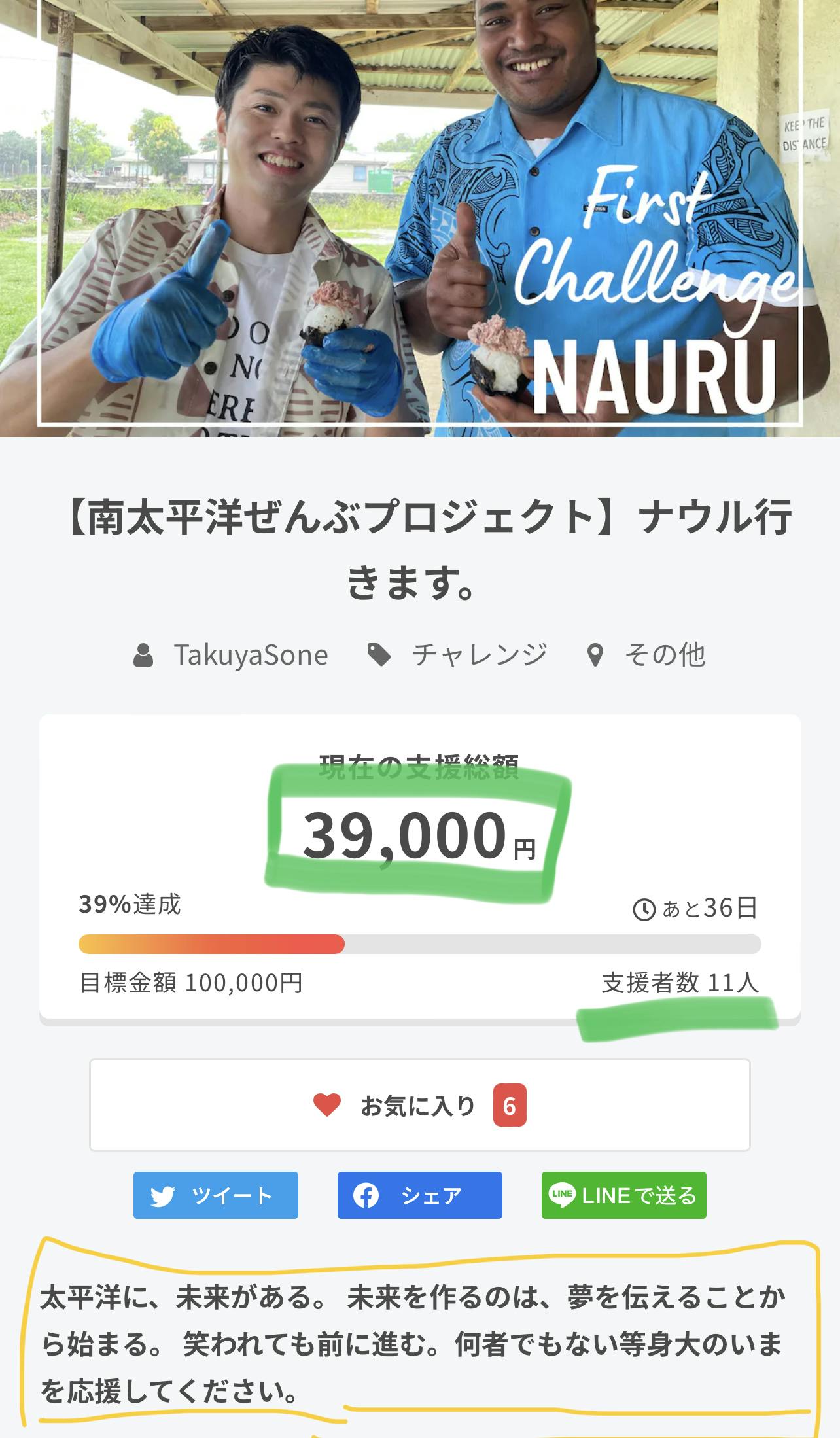Send the project with LINEで送る
Viewport: 840px width, 1438px height.
tap(623, 1195)
